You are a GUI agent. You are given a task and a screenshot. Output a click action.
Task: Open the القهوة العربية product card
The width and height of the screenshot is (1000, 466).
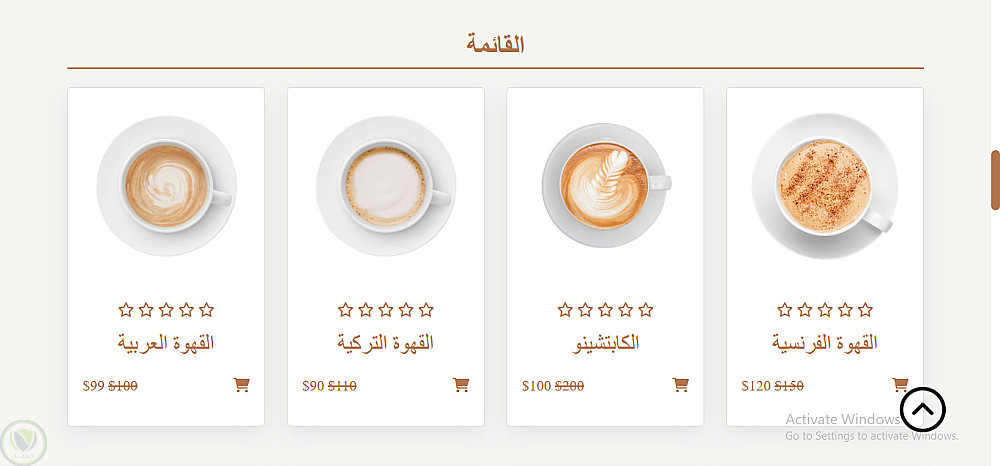(166, 343)
